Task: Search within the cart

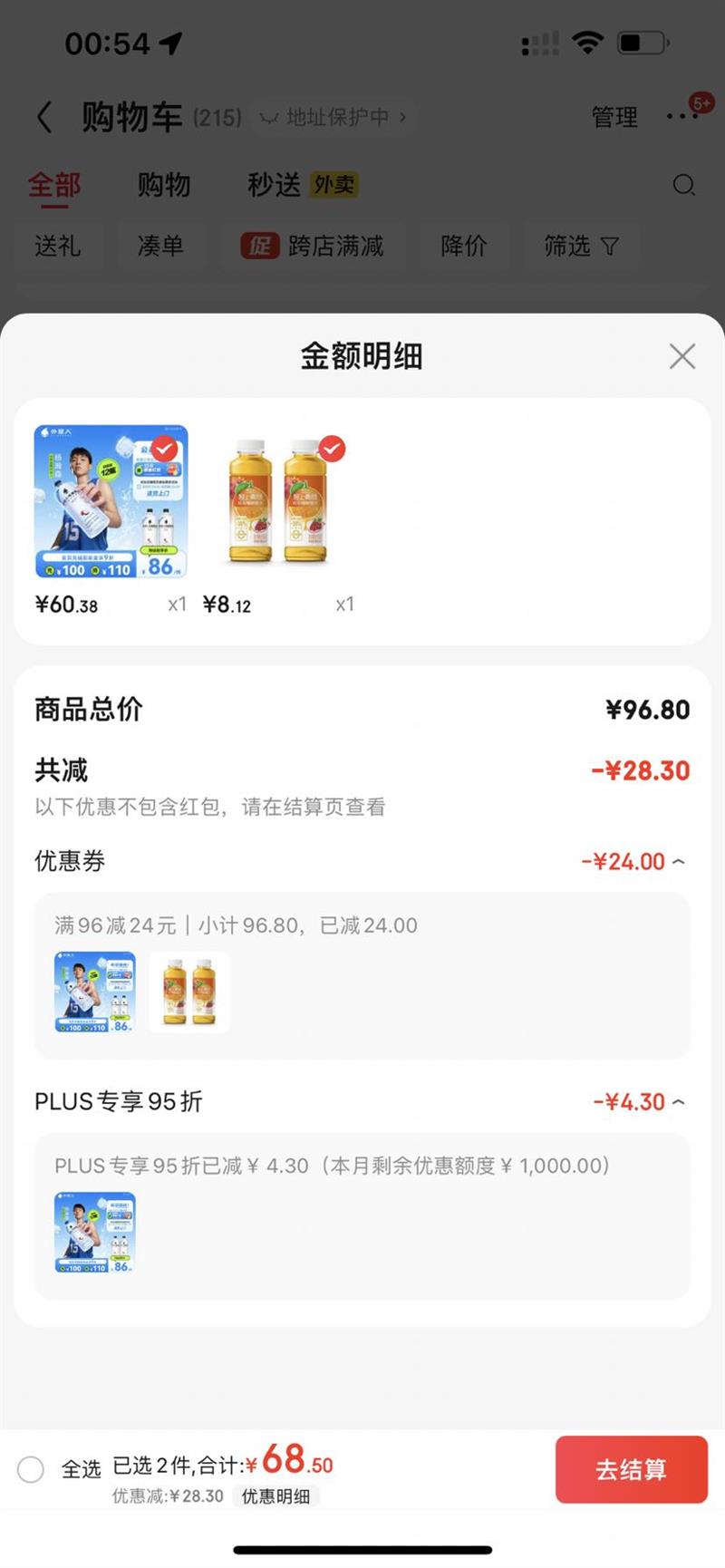Action: [684, 186]
